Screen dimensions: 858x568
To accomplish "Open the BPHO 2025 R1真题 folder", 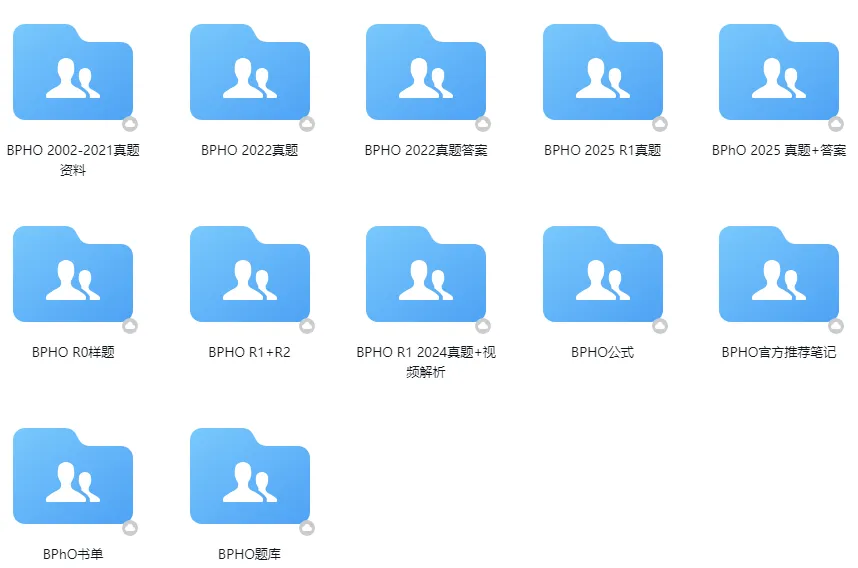I will coord(602,72).
